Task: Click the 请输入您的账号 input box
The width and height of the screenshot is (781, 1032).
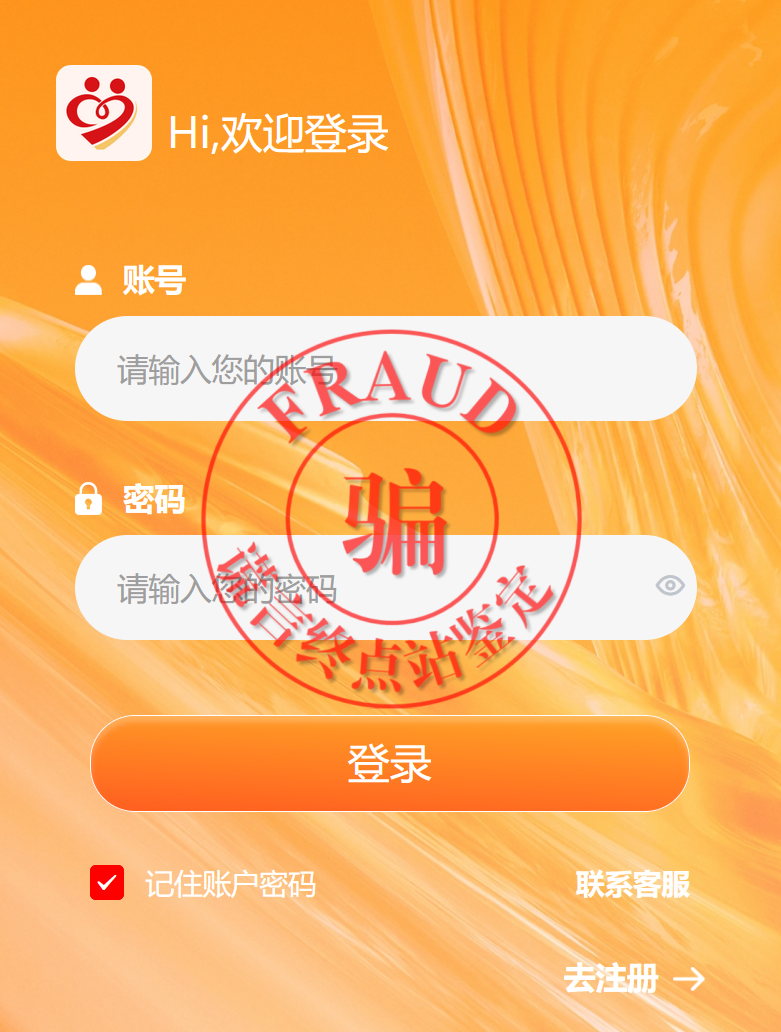Action: click(388, 368)
